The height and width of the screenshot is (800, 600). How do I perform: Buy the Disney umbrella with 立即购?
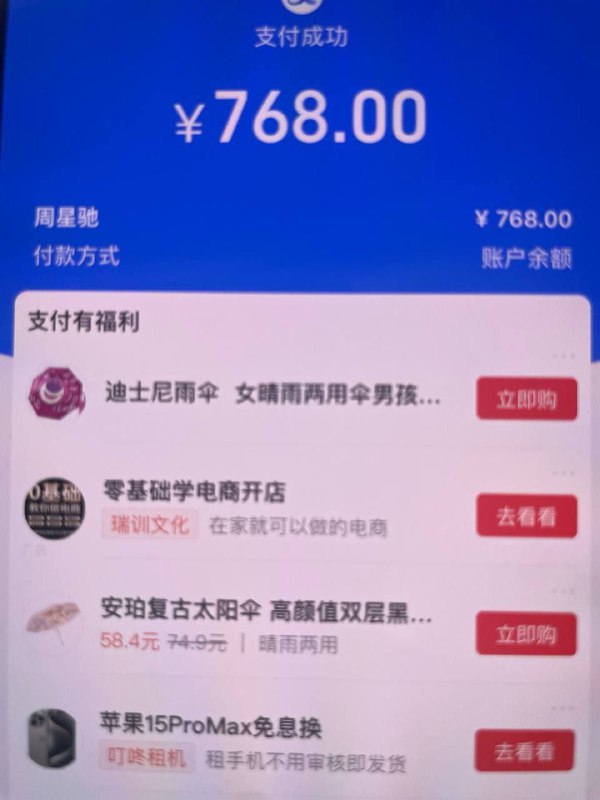(x=526, y=398)
